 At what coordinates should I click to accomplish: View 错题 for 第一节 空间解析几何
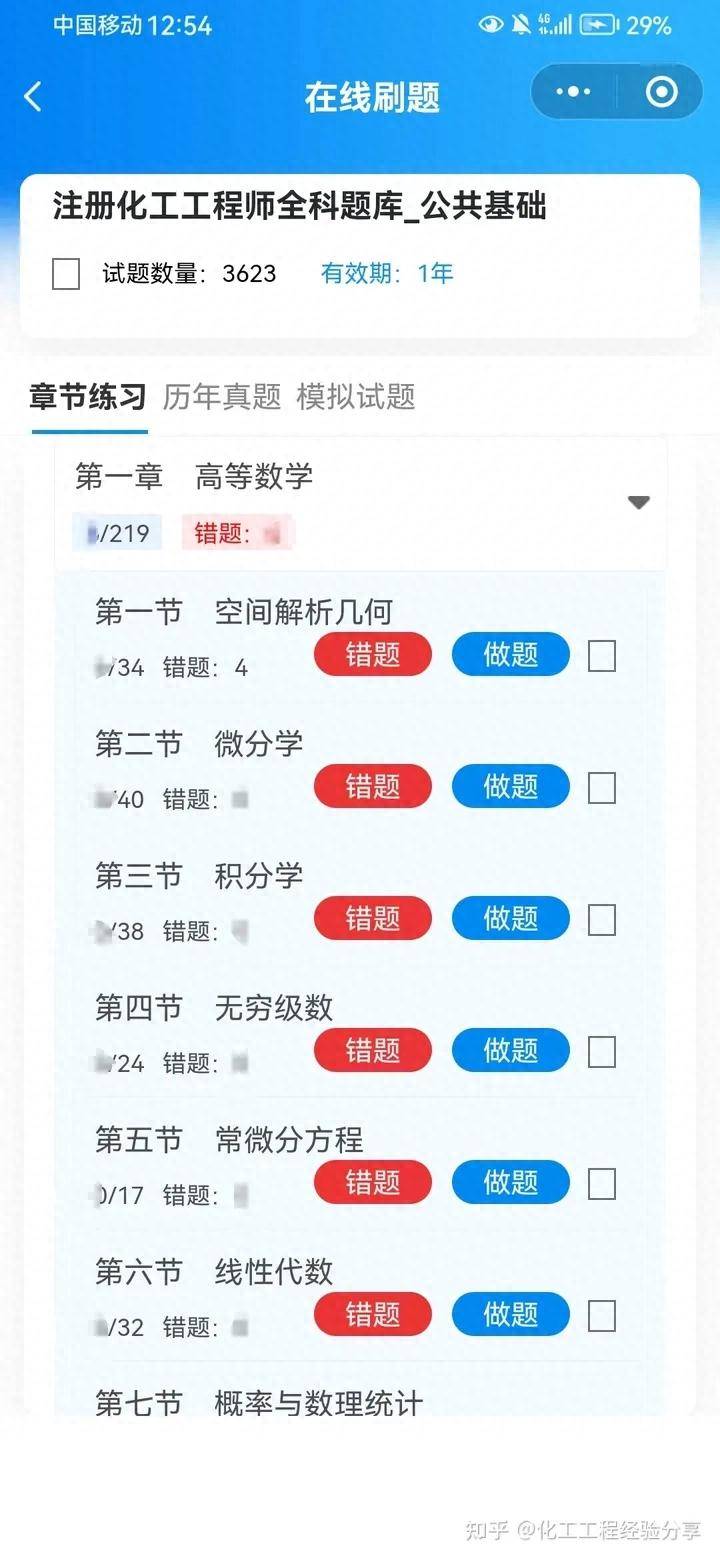(x=373, y=655)
